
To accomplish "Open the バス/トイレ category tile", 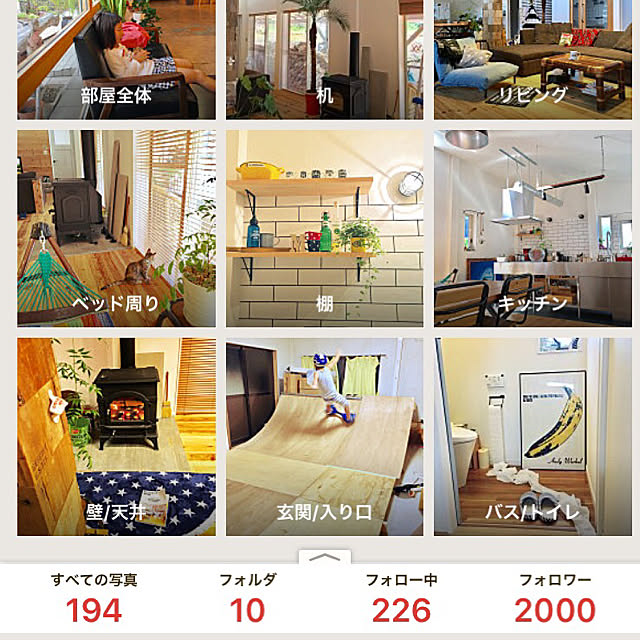I will pyautogui.click(x=532, y=437).
